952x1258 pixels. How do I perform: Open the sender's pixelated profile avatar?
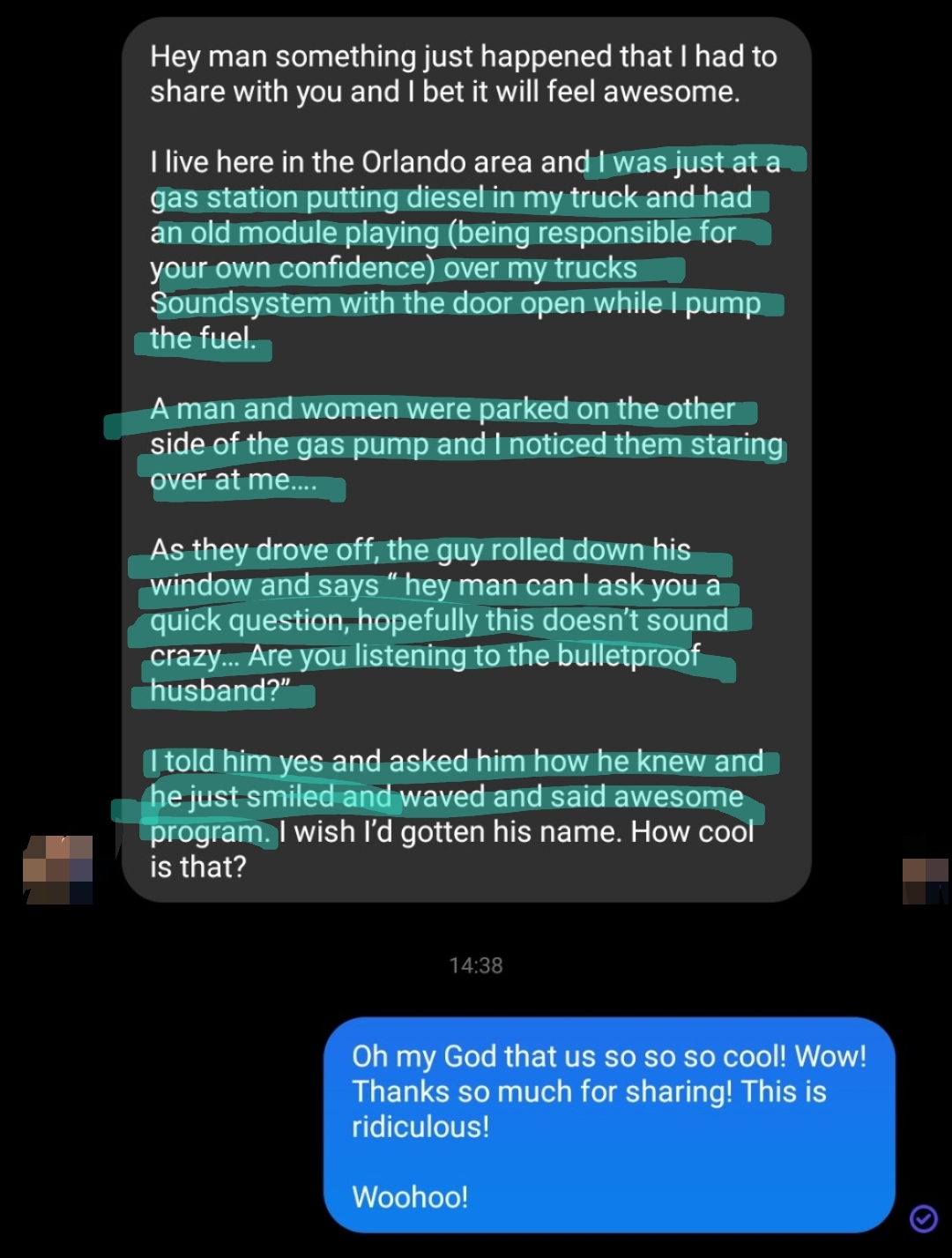coord(58,869)
